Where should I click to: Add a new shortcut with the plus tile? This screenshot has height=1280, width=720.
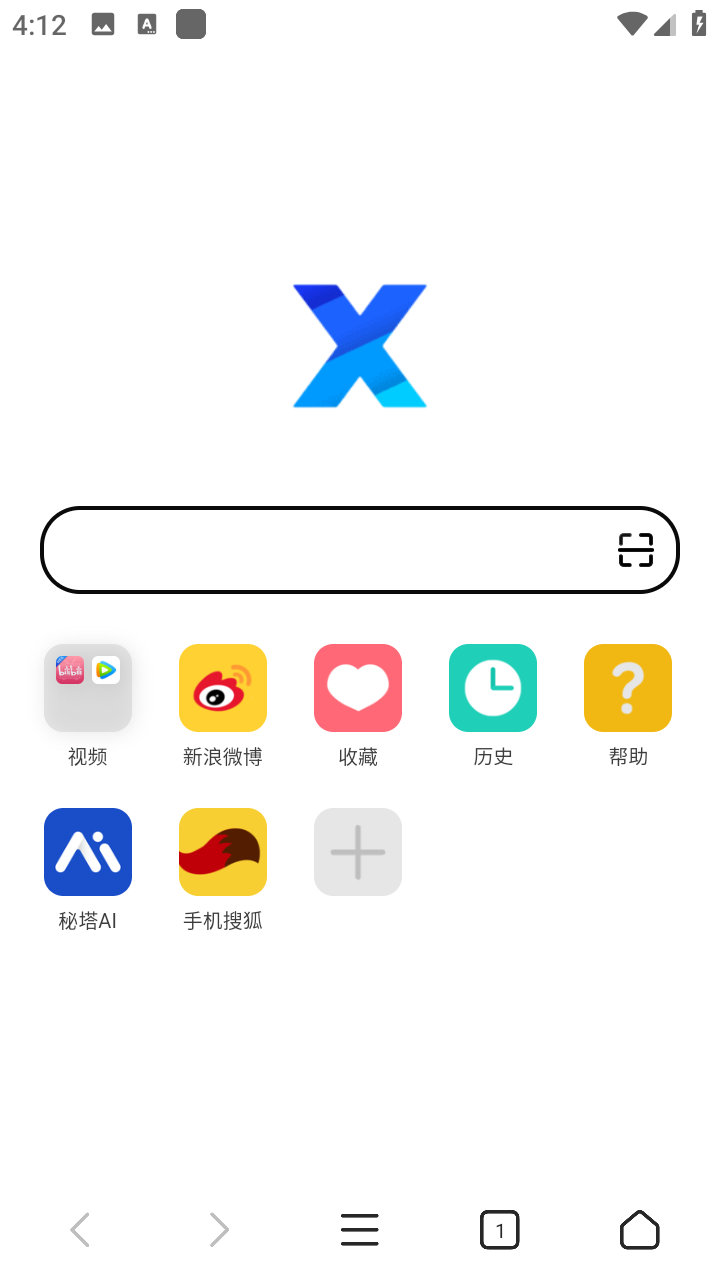tap(358, 852)
